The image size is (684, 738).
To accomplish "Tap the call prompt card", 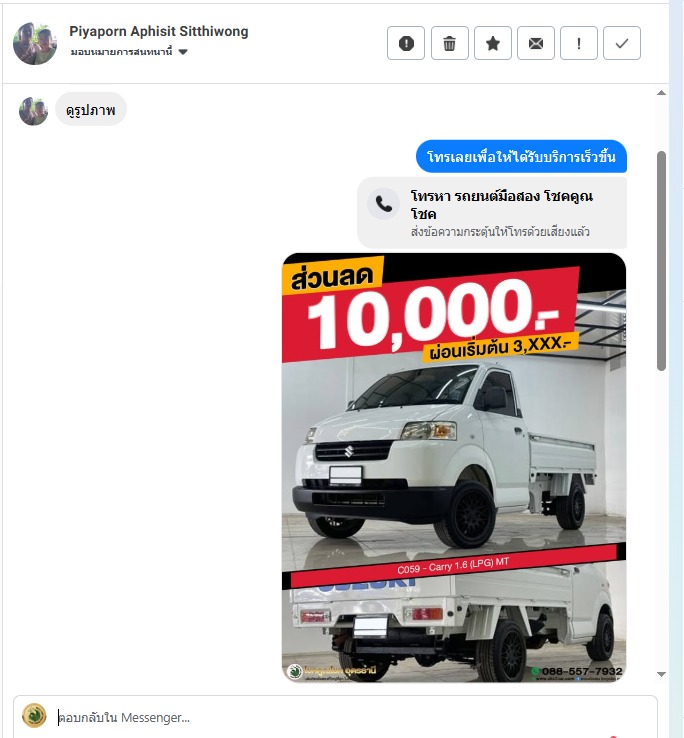I will [x=492, y=213].
